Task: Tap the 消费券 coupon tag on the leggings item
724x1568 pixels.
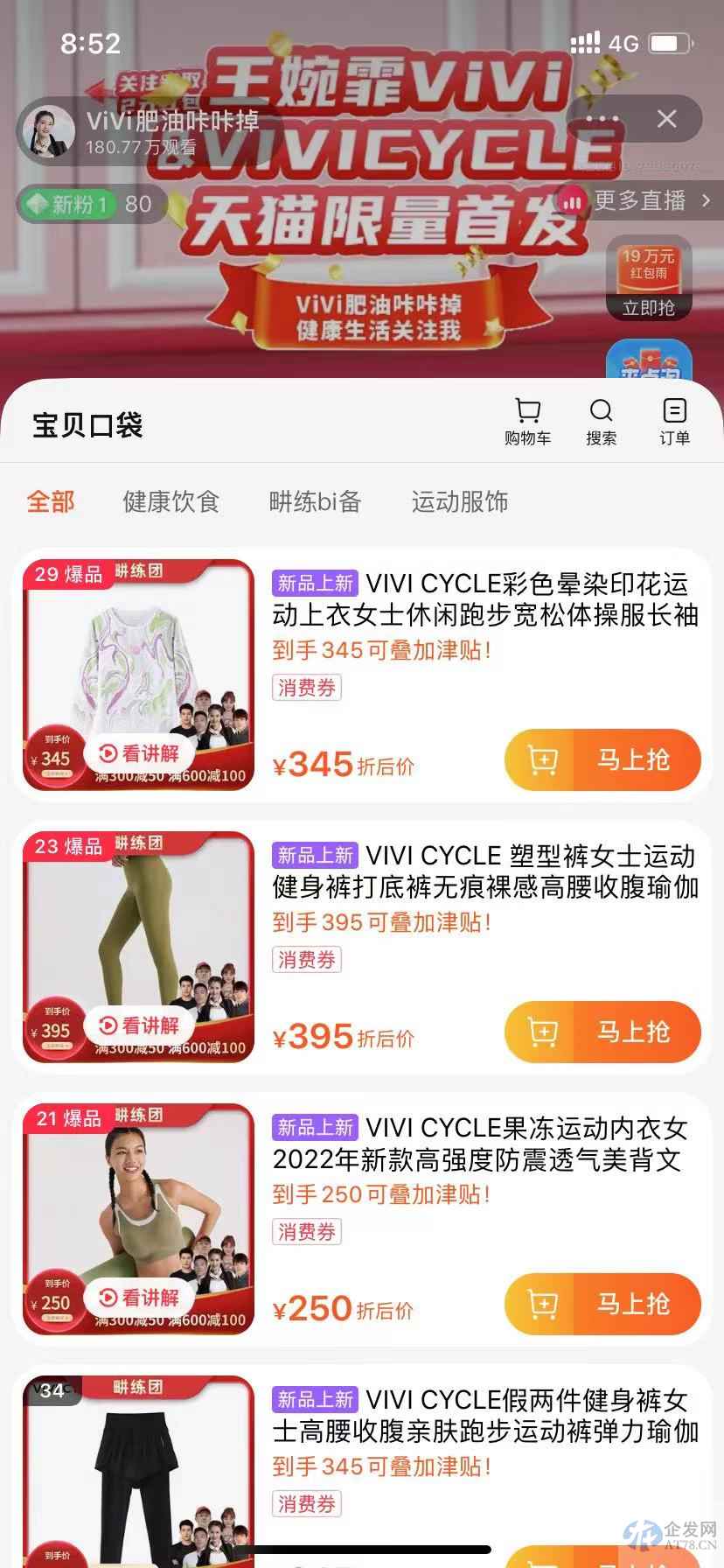Action: 307,960
